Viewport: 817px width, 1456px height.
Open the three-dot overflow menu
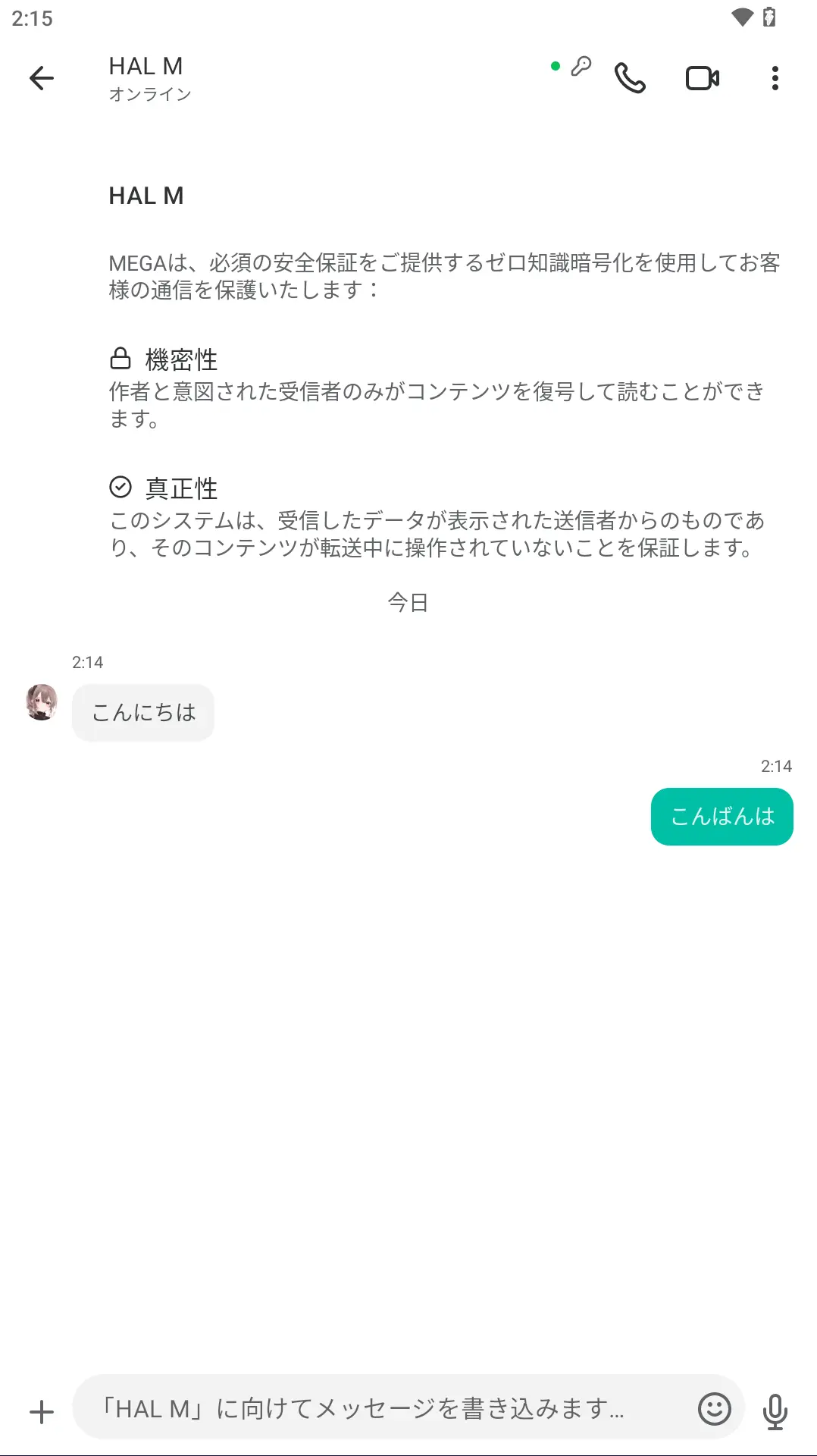pos(775,77)
